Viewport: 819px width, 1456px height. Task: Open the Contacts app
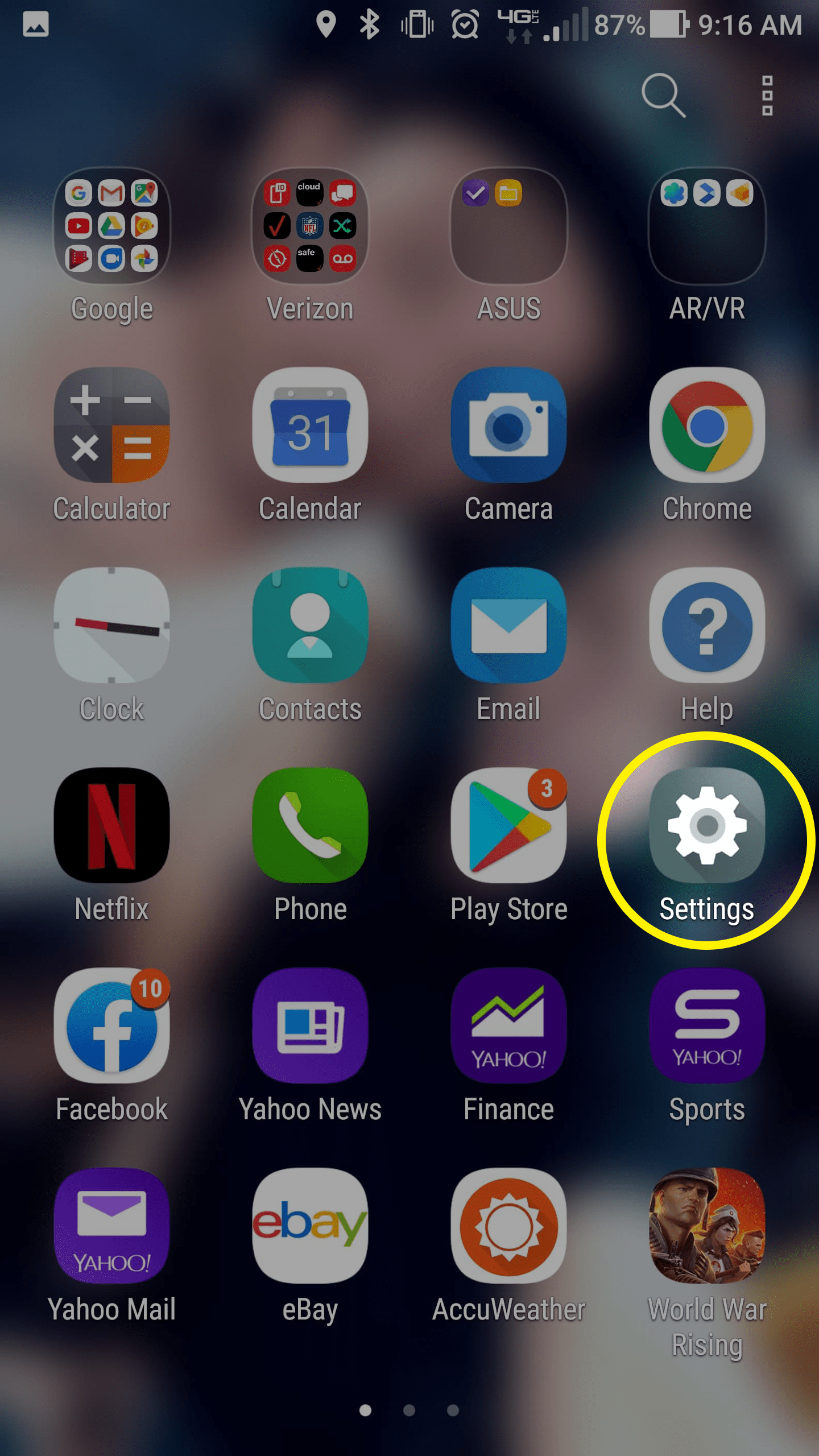click(310, 625)
